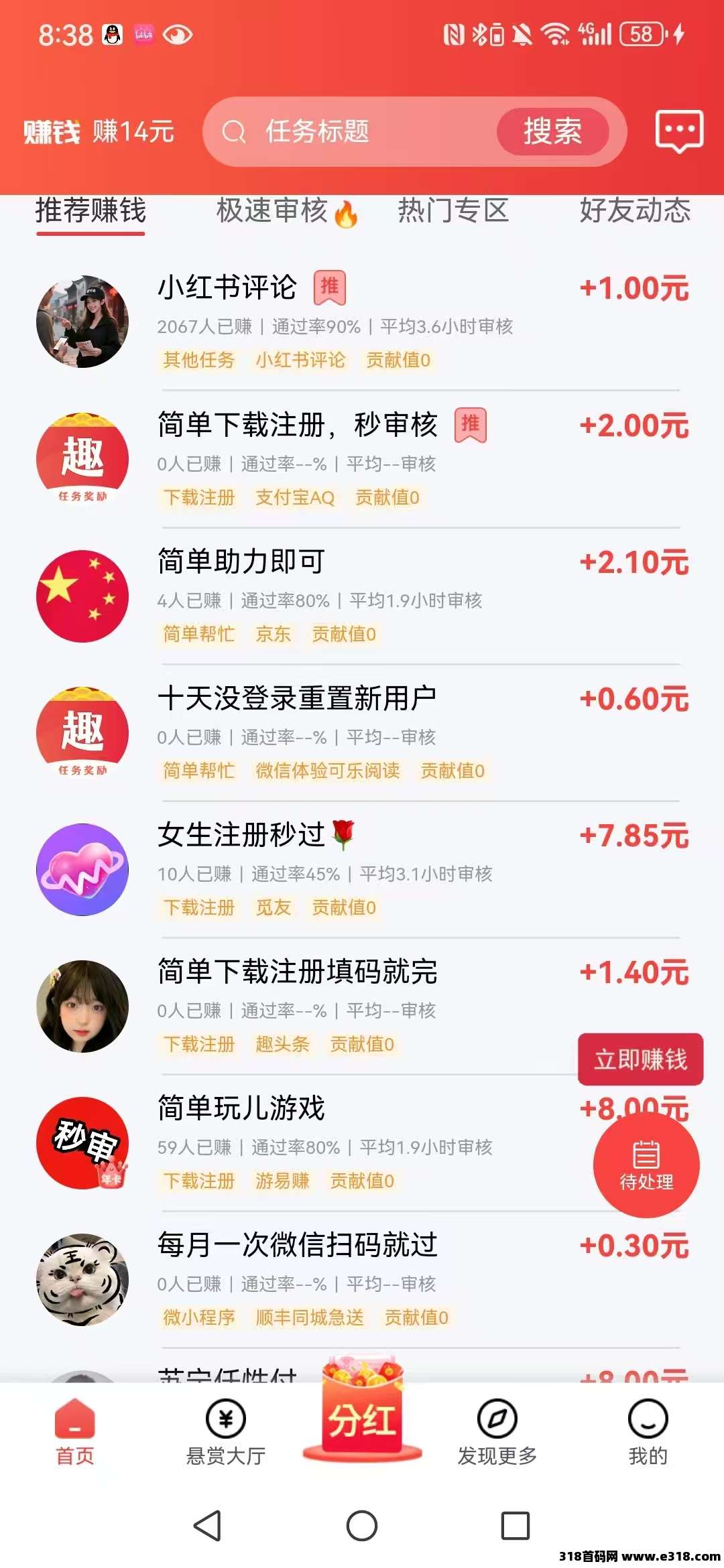Open the 赚14元 earnings link
724x1568 pixels.
coord(133,131)
